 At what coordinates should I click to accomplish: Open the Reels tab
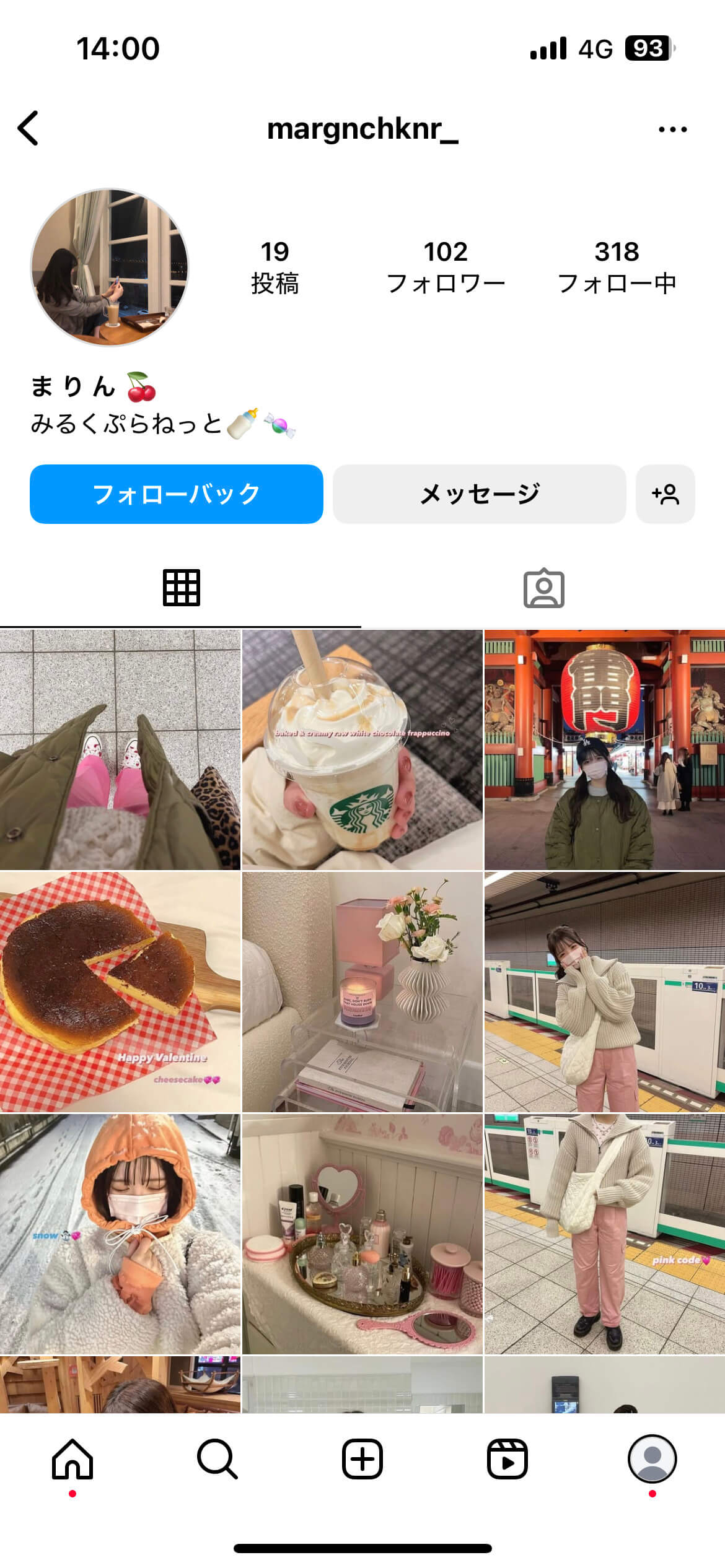[x=507, y=1459]
